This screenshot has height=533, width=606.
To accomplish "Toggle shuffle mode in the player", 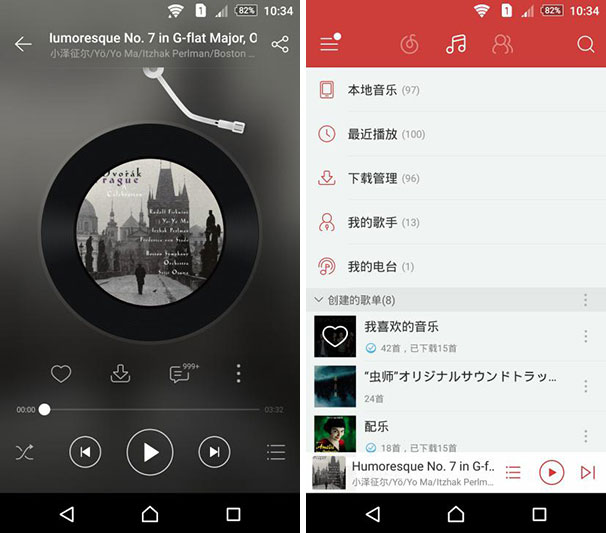I will (x=25, y=452).
